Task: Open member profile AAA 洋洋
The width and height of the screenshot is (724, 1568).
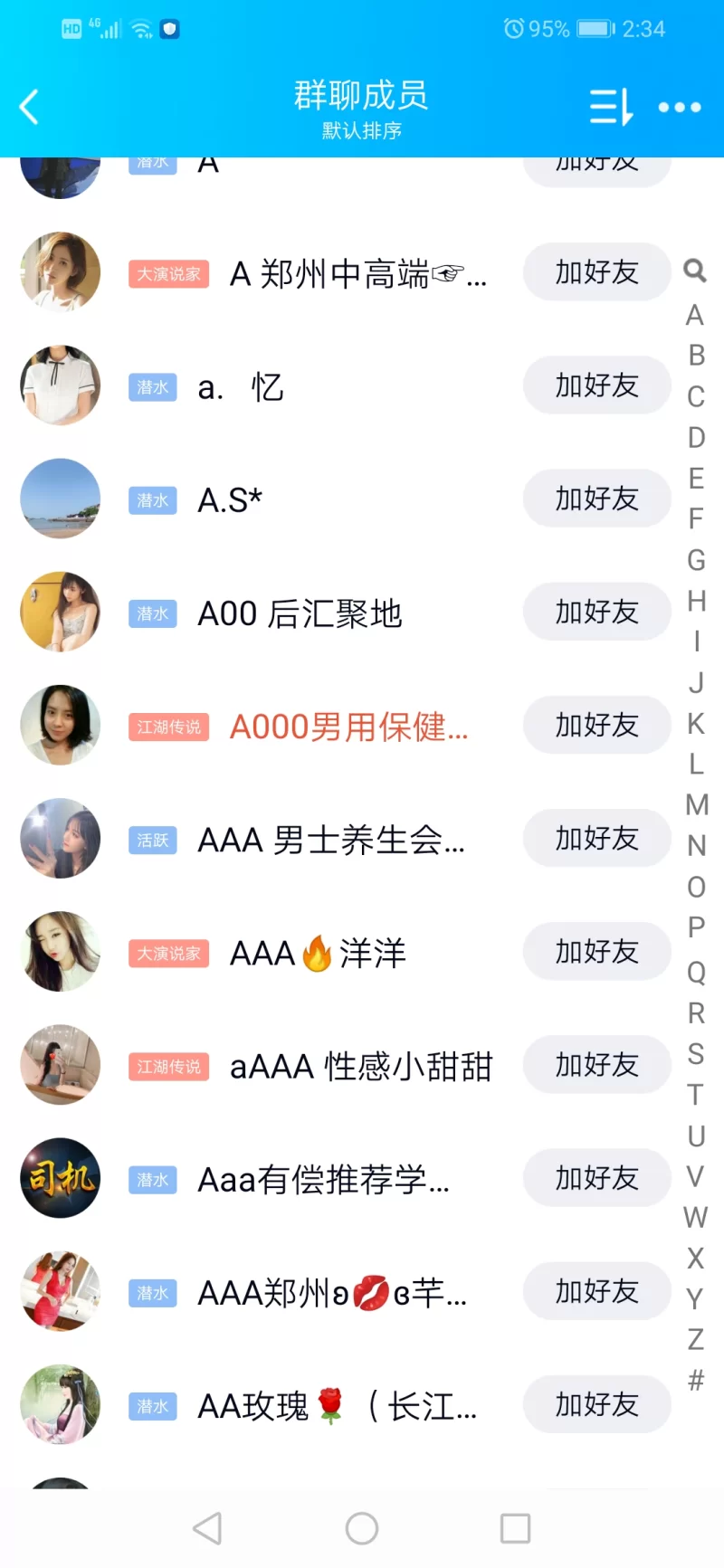Action: [x=317, y=953]
